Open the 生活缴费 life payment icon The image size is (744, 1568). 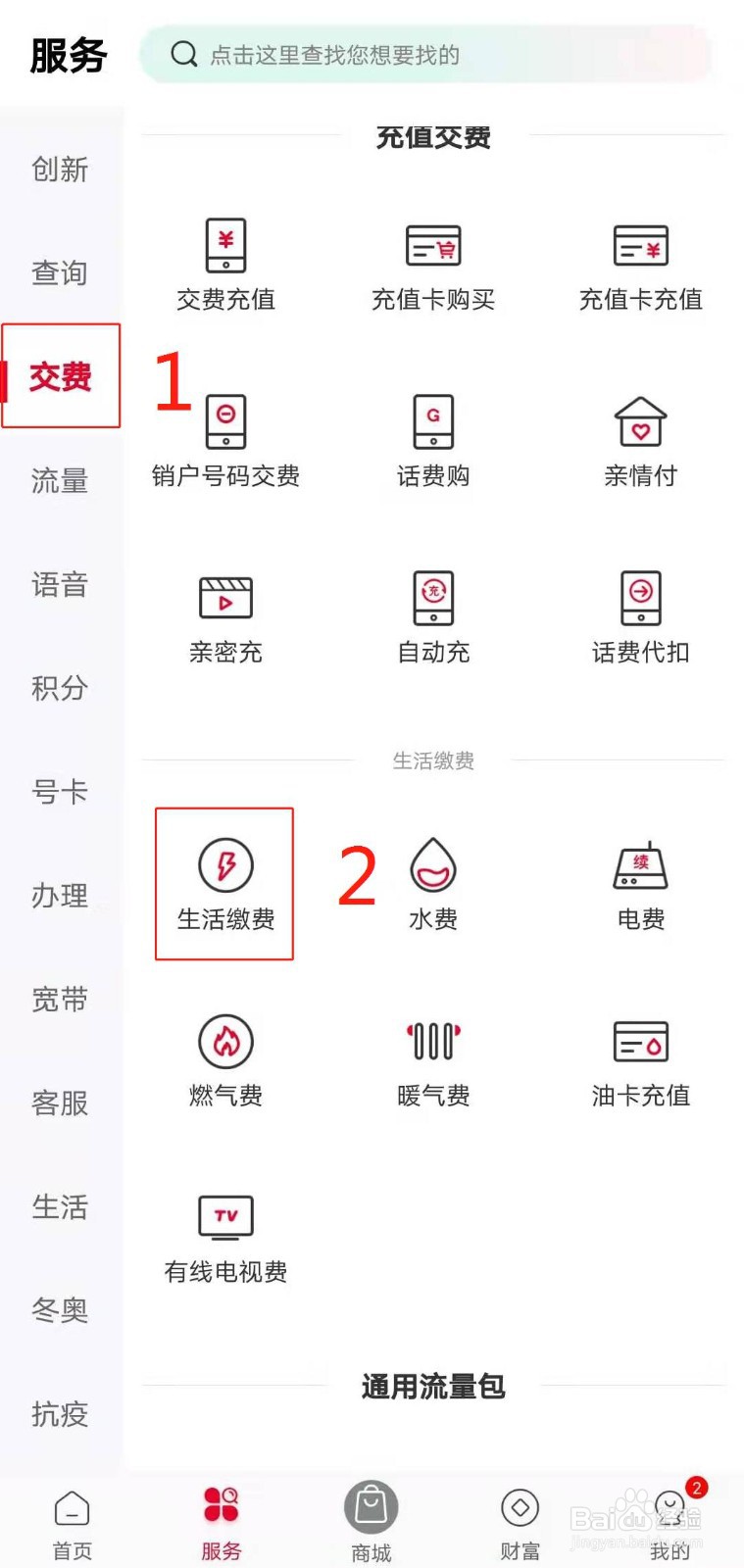[x=224, y=882]
